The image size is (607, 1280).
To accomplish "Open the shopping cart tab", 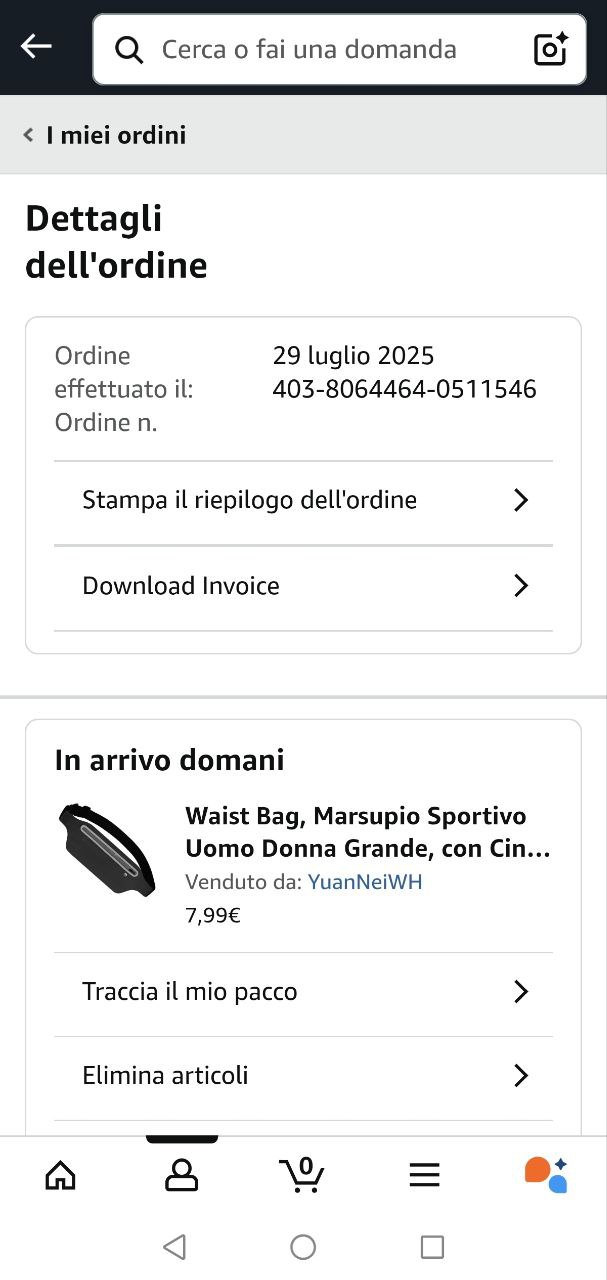I will pos(302,1175).
